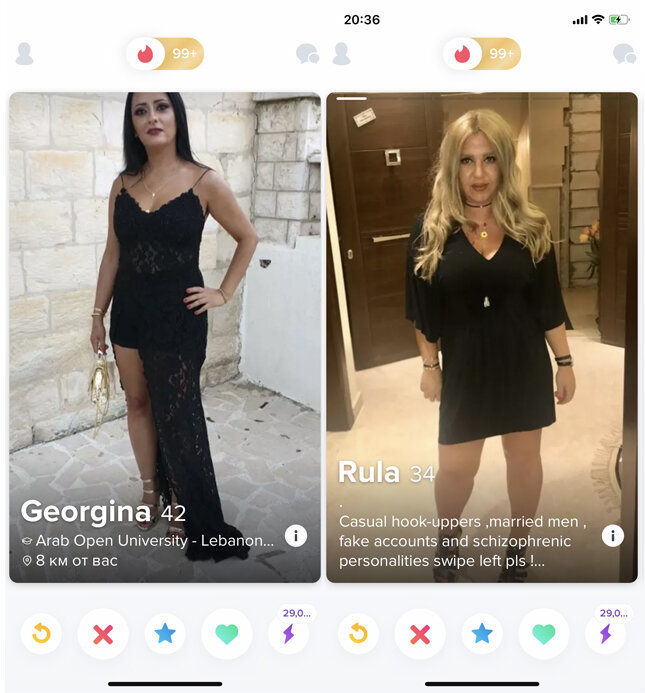Open info on Georgina's profile card
Viewport: 645px width, 693px height.
coord(296,536)
